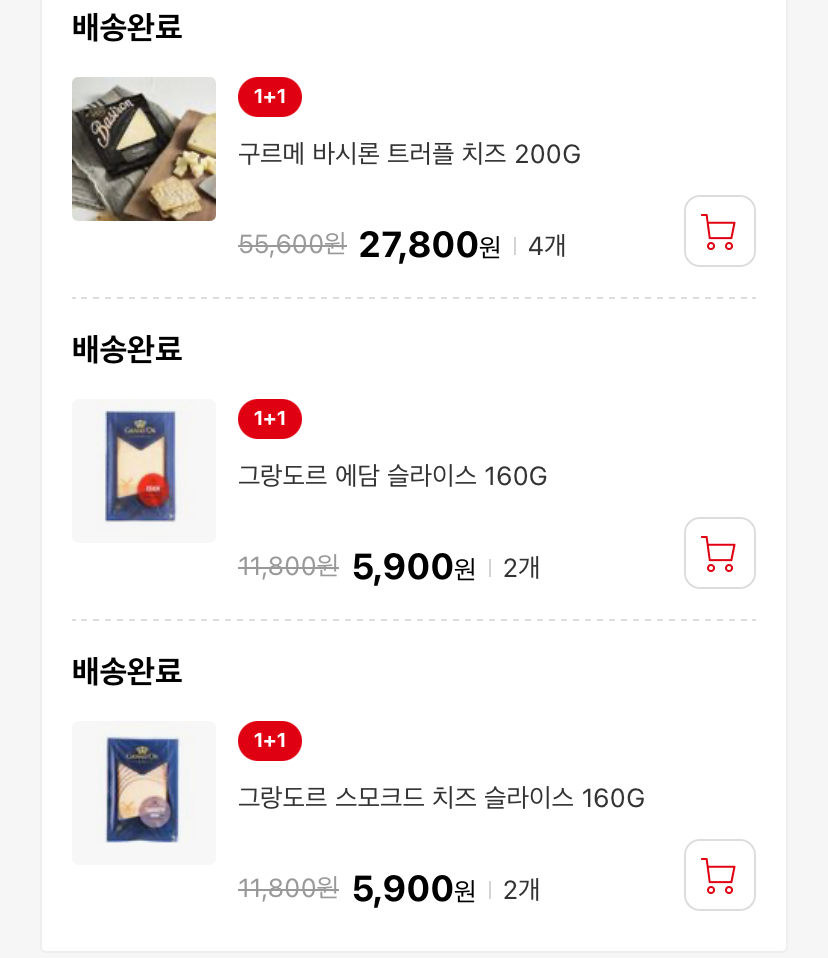Viewport: 828px width, 958px height.
Task: Add 그랑도르 에담 슬라이스 to cart
Action: point(719,553)
